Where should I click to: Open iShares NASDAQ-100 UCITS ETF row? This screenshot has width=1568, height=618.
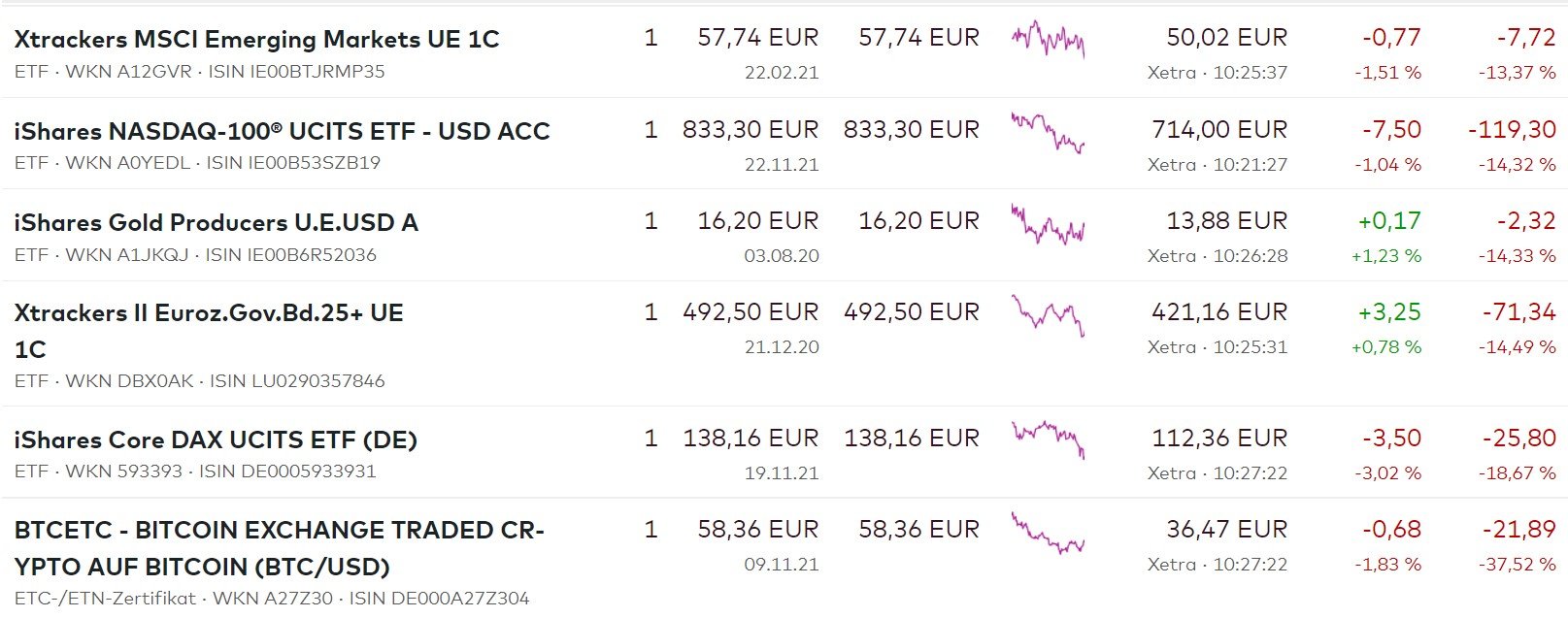[x=282, y=131]
